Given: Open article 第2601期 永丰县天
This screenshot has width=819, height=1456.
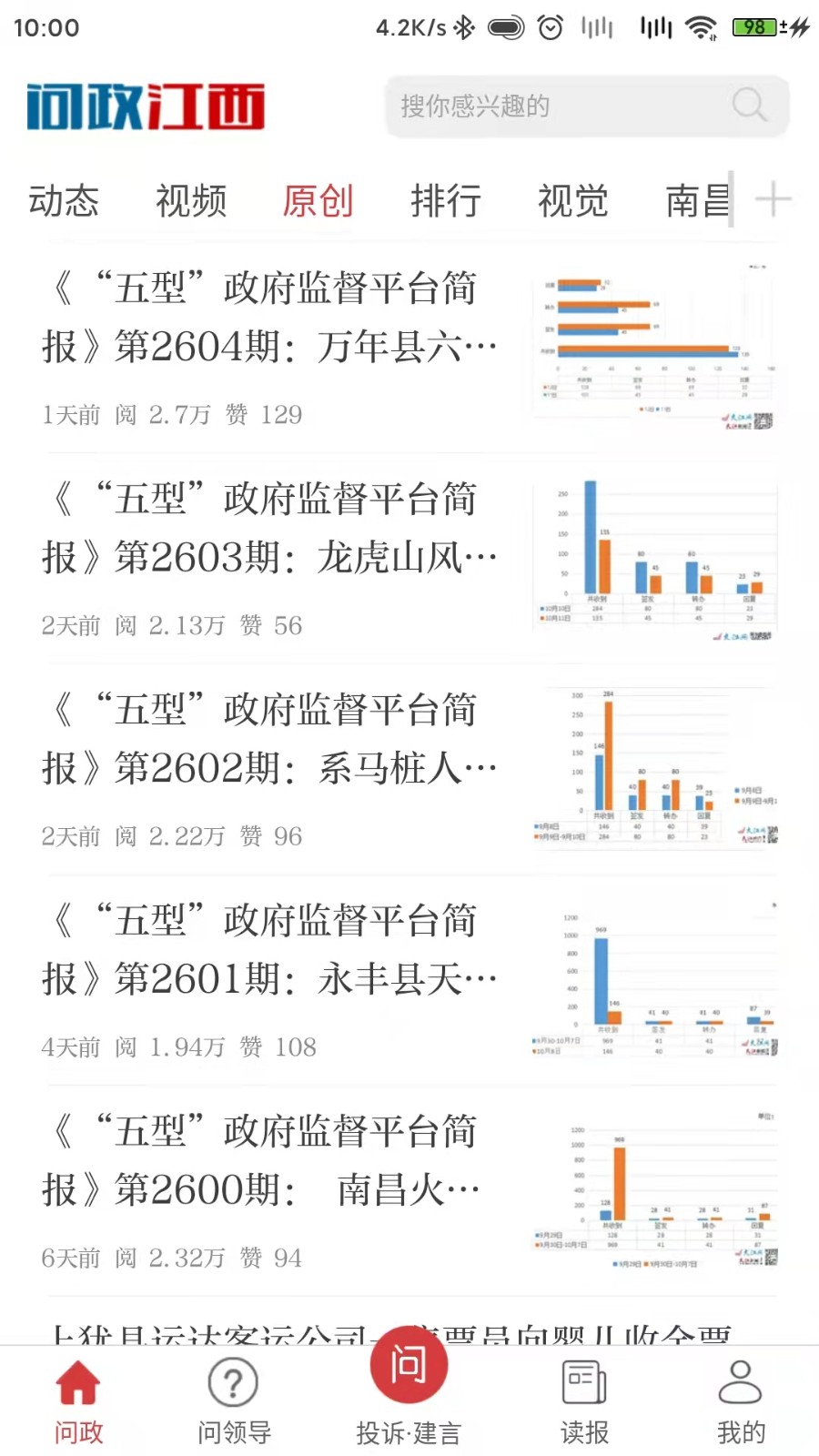Looking at the screenshot, I should 409,980.
